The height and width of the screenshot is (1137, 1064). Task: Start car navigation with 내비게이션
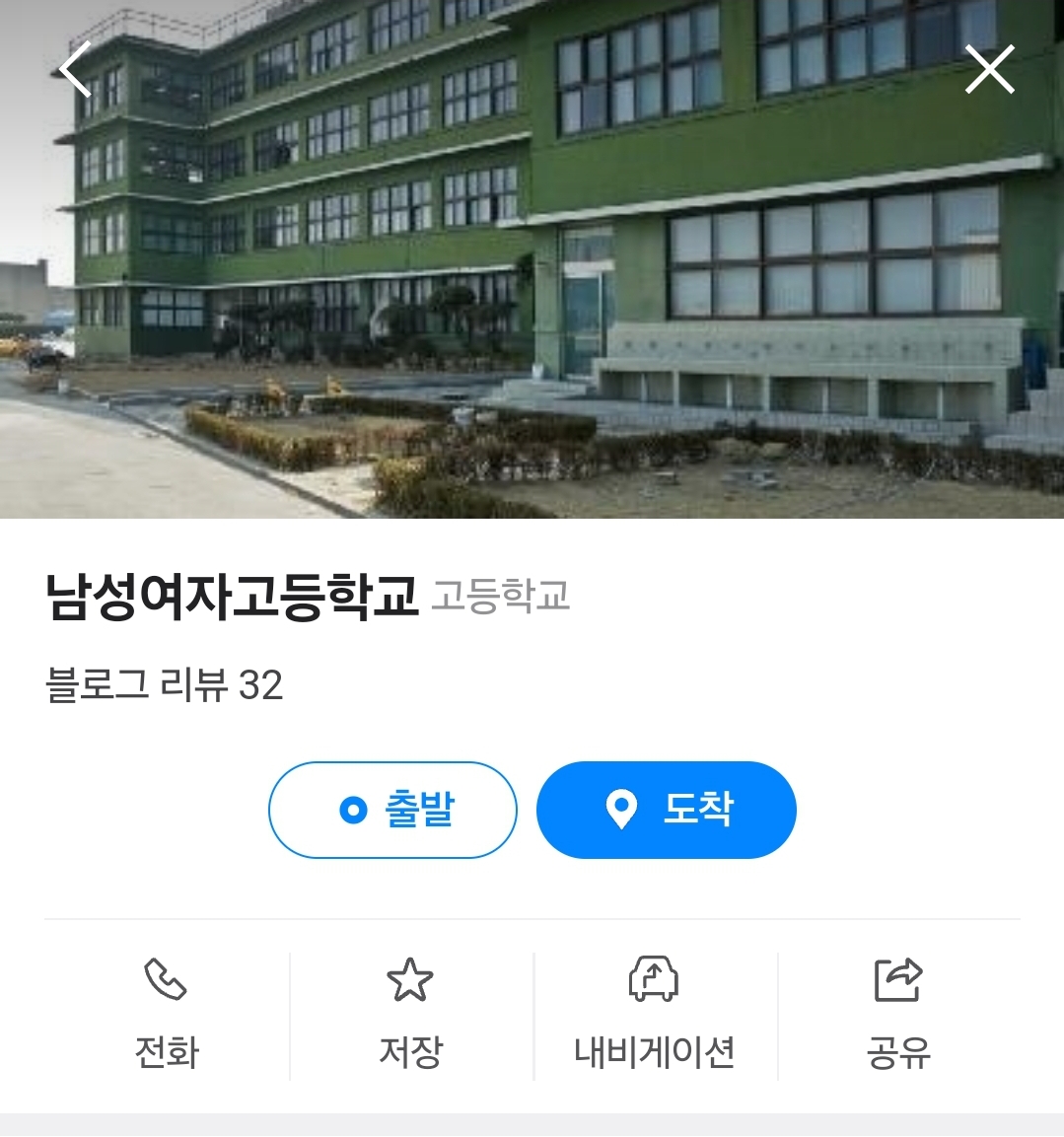pyautogui.click(x=654, y=1016)
